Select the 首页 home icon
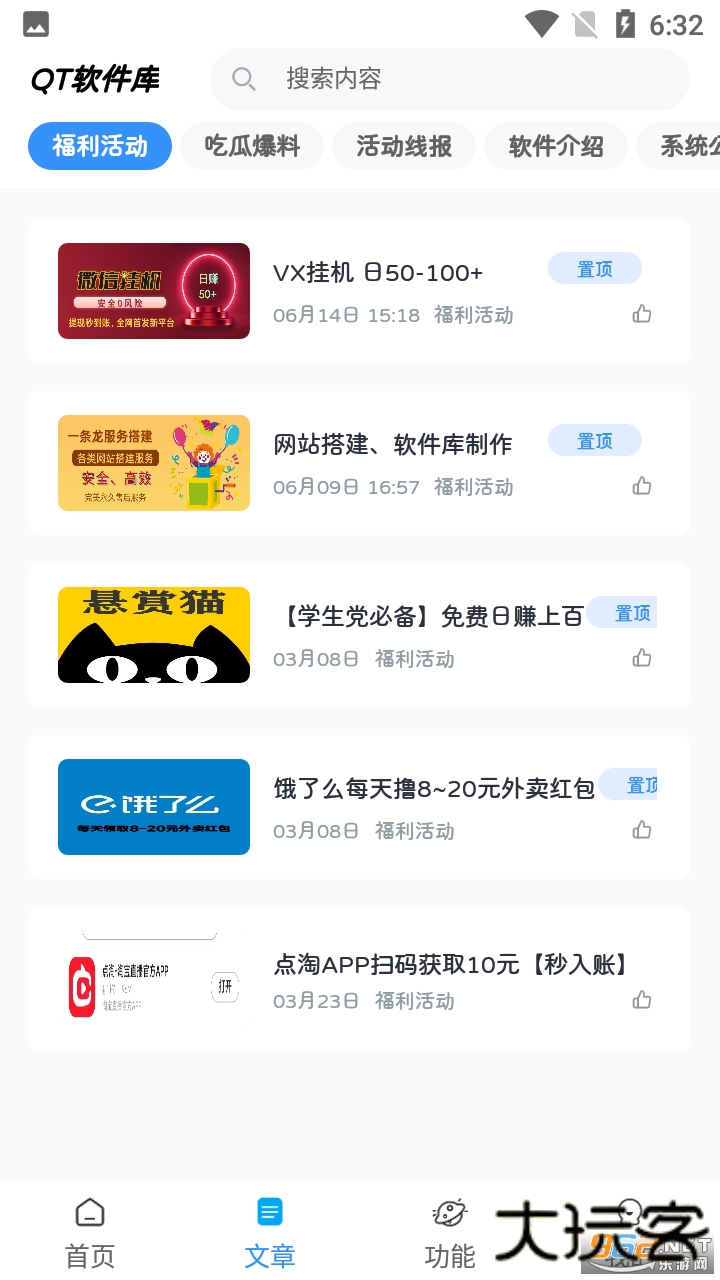Viewport: 720px width, 1280px height. tap(89, 1211)
